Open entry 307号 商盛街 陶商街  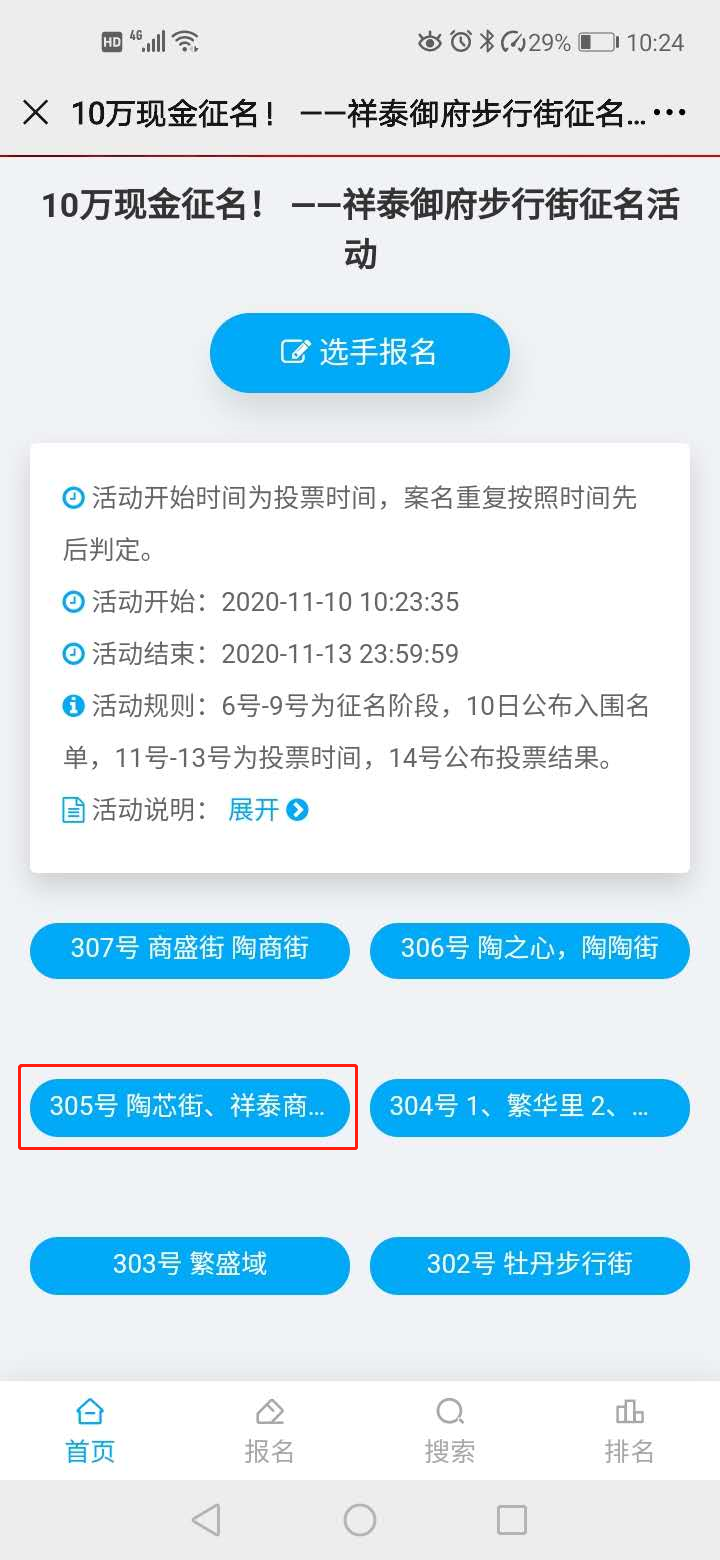pos(190,949)
